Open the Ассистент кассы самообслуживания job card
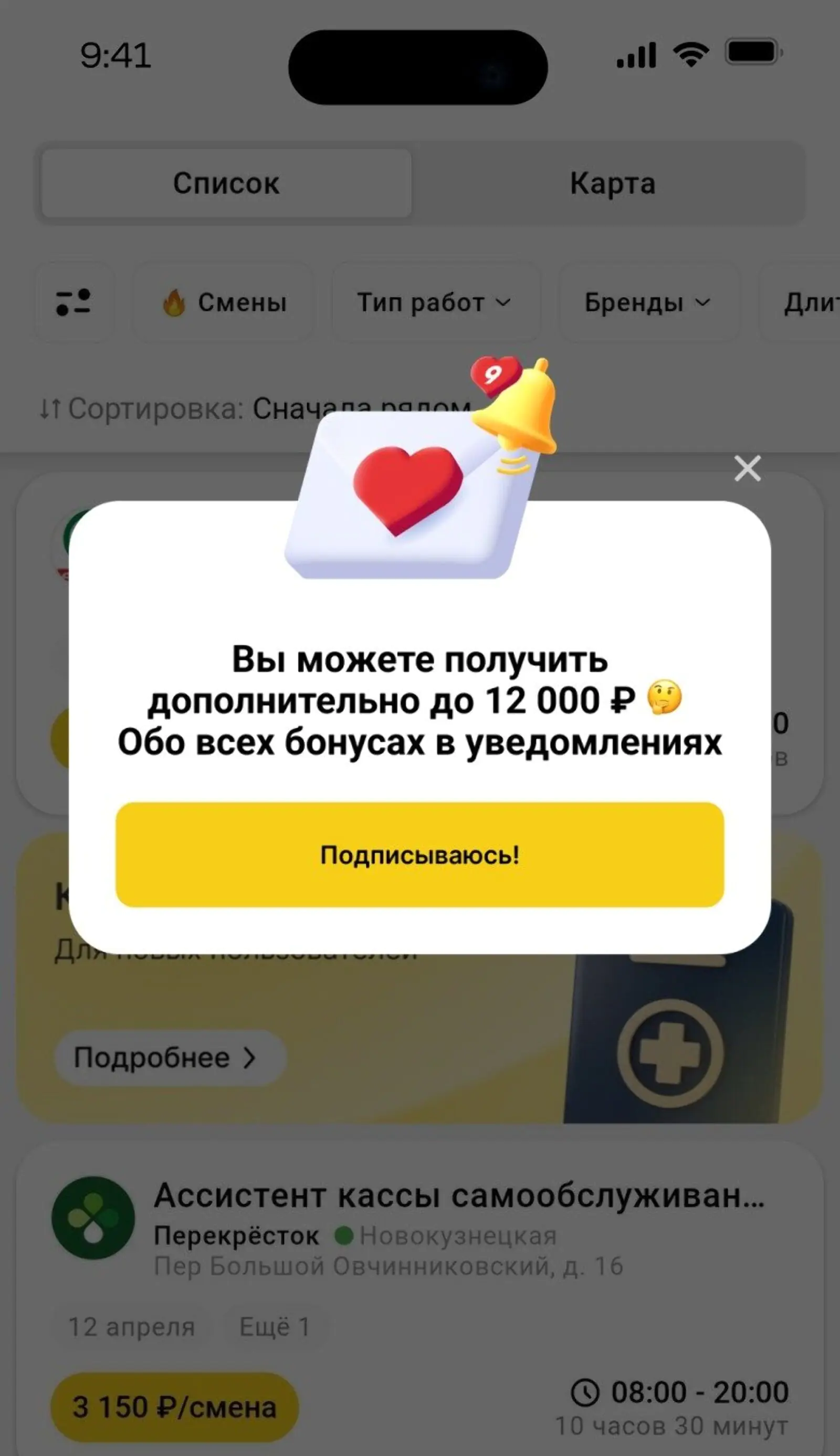 point(458,1196)
